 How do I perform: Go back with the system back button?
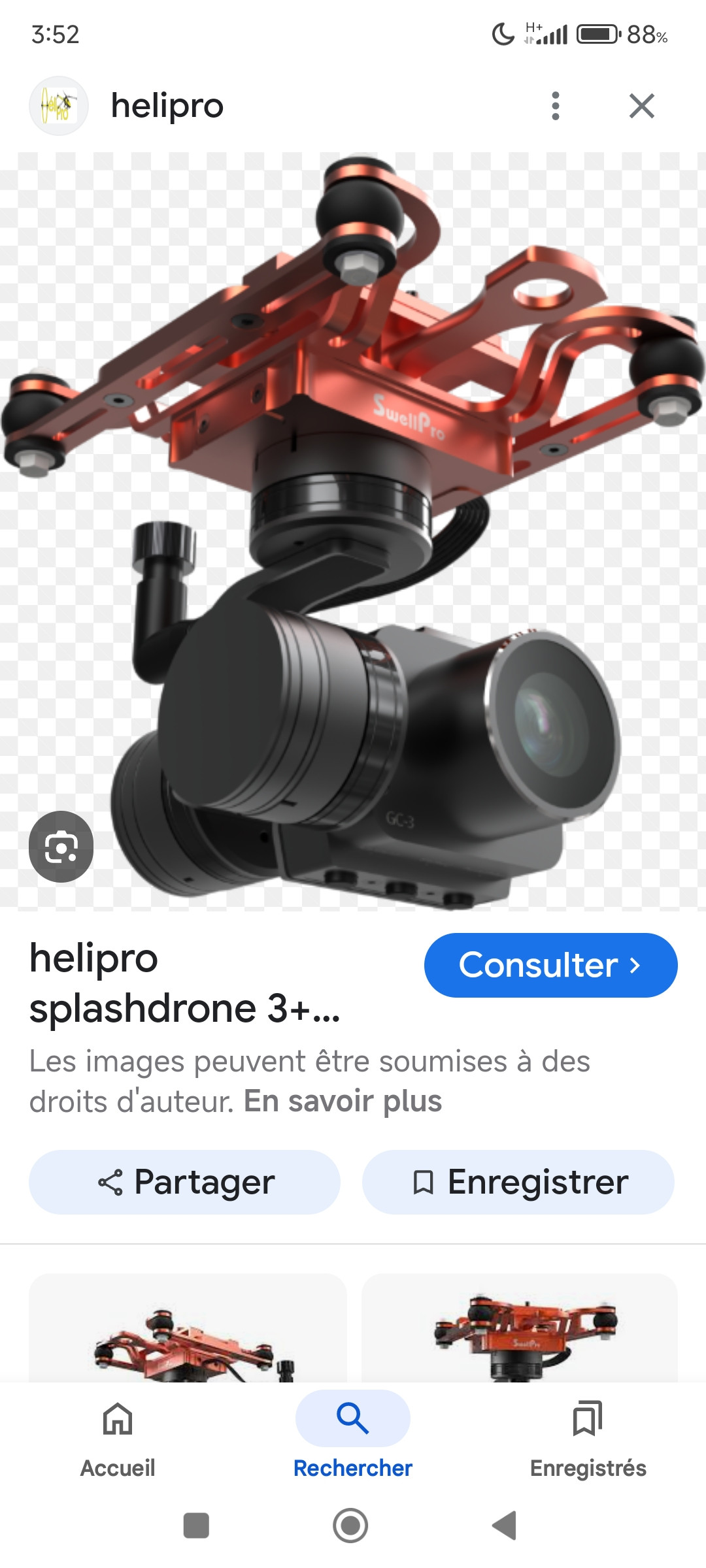point(505,1526)
